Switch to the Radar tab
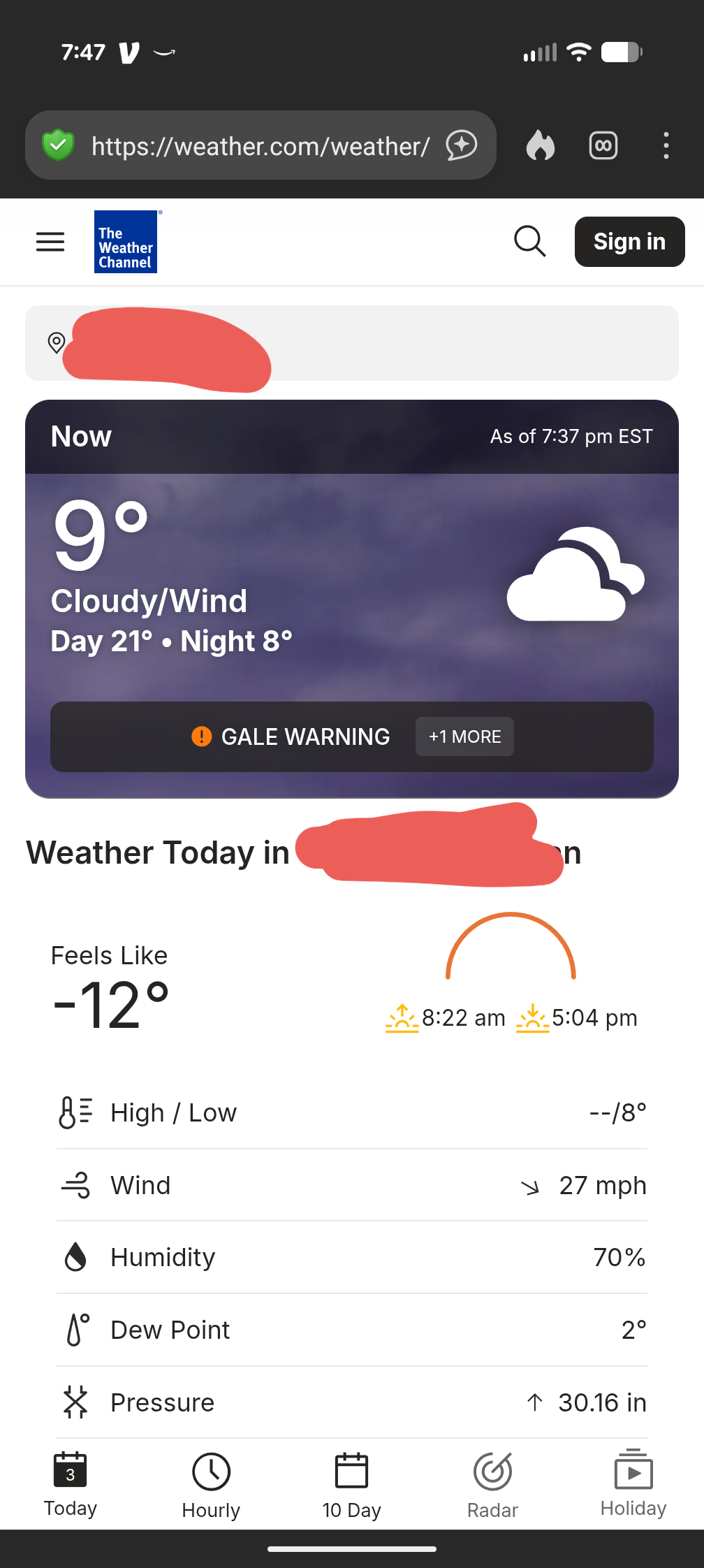The image size is (704, 1568). coord(492,1484)
